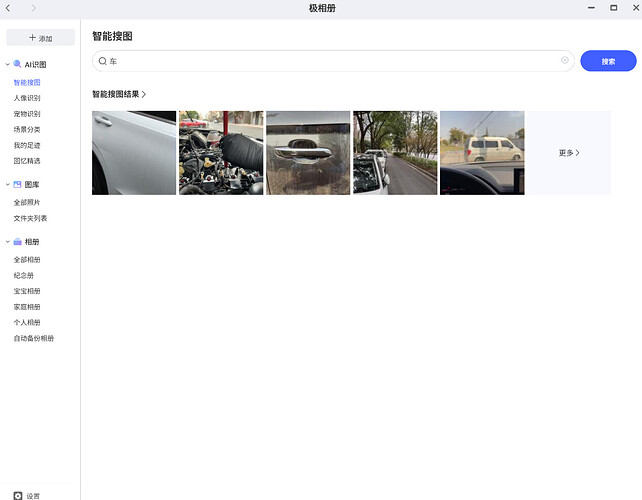Open 宠物识别 section
Screen dimensions: 642x500
tap(27, 114)
